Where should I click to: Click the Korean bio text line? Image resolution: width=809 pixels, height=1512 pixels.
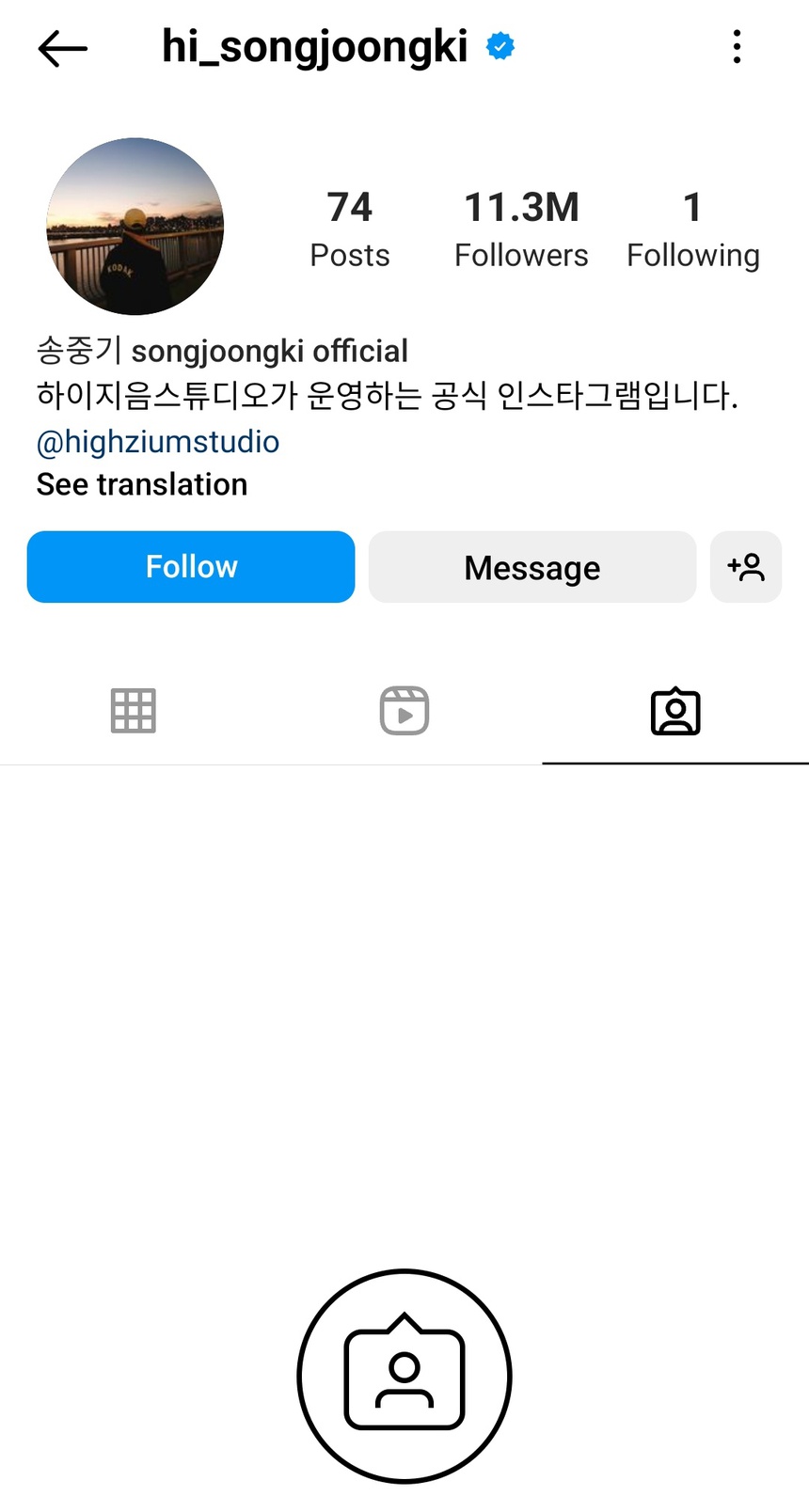pyautogui.click(x=388, y=396)
